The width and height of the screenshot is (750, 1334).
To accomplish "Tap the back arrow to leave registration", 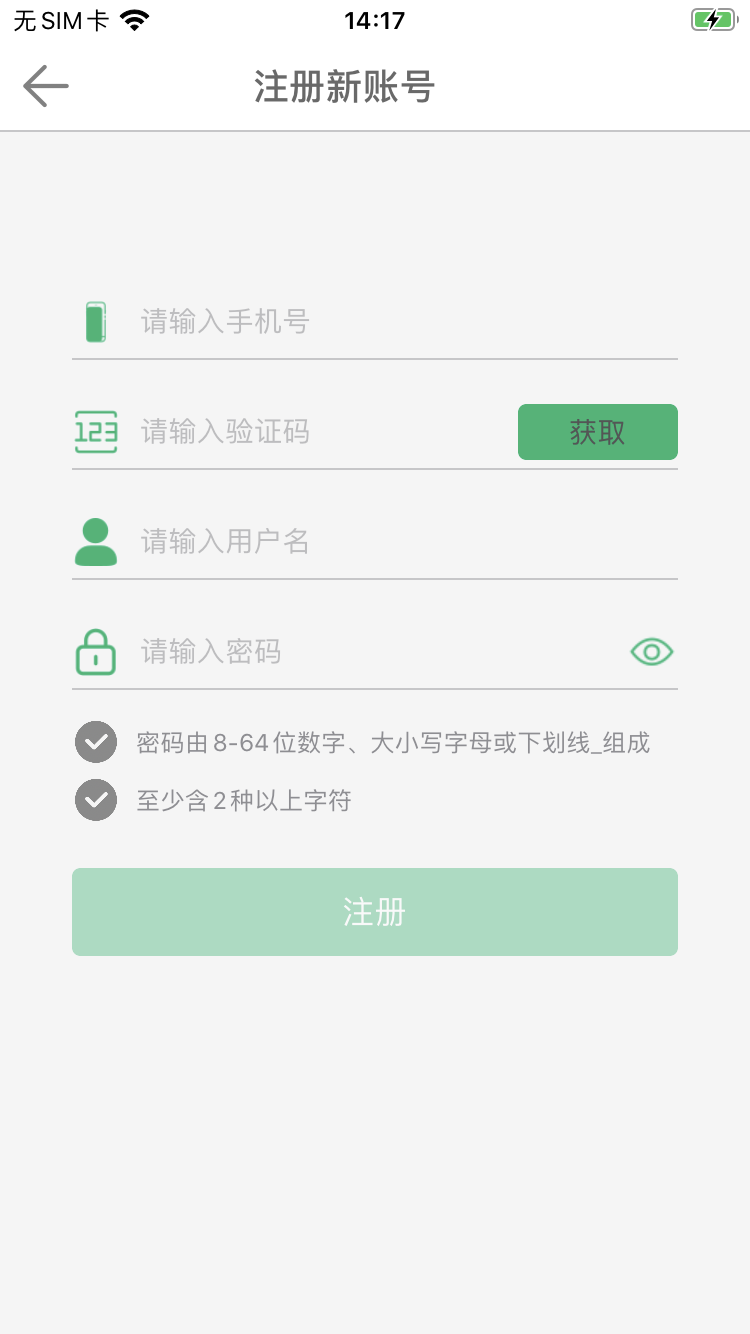I will (x=44, y=86).
